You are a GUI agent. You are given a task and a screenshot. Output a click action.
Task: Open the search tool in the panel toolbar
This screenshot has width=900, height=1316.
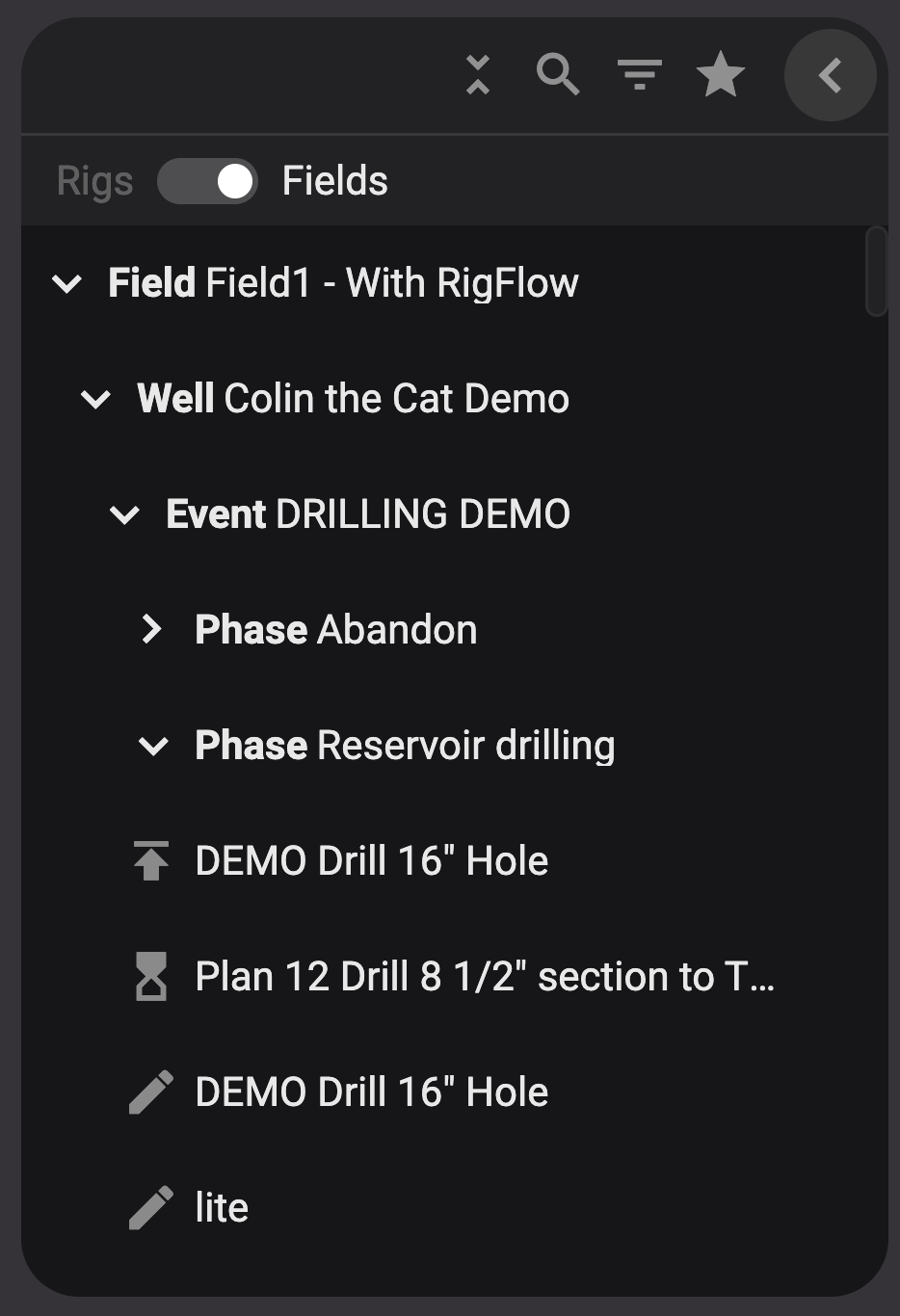point(558,74)
